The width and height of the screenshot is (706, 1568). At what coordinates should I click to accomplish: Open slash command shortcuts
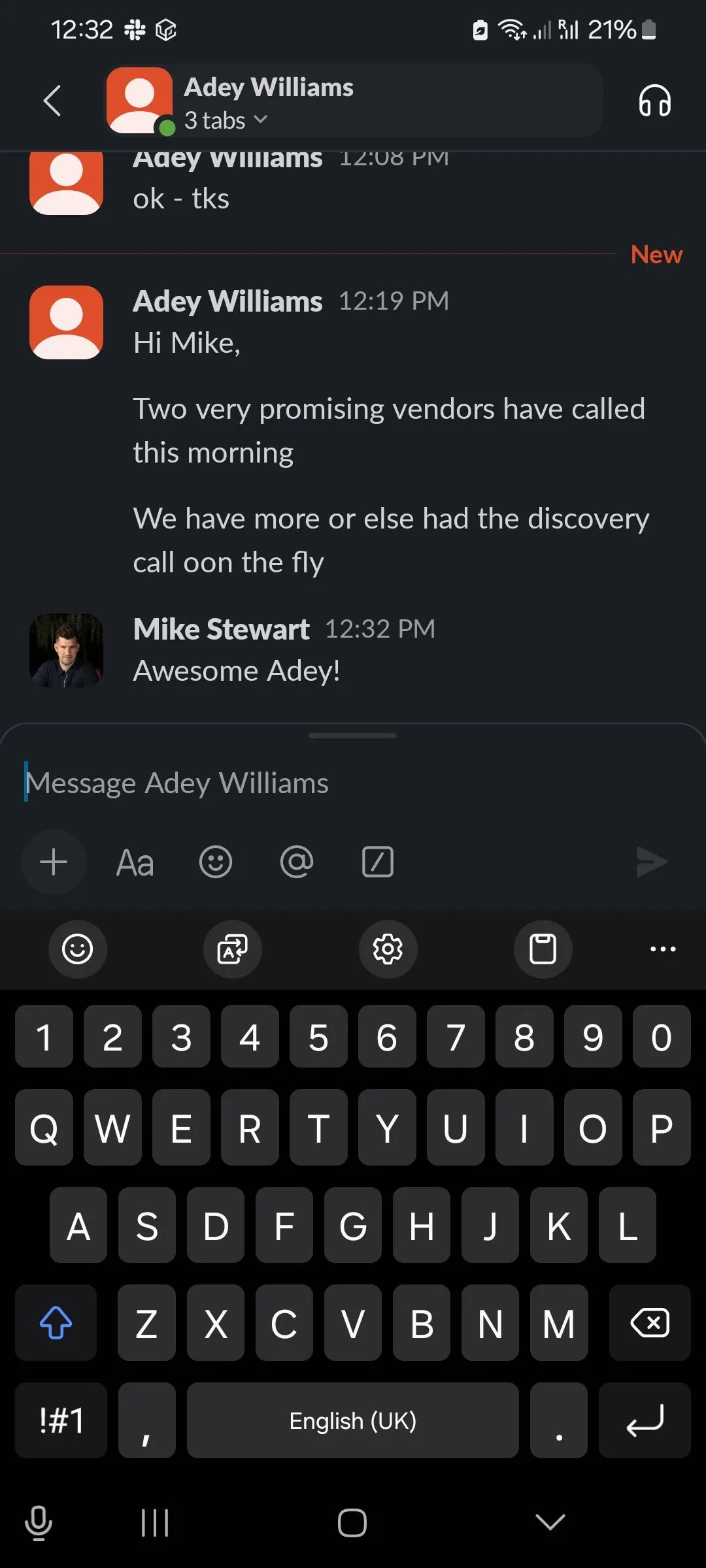pos(378,862)
